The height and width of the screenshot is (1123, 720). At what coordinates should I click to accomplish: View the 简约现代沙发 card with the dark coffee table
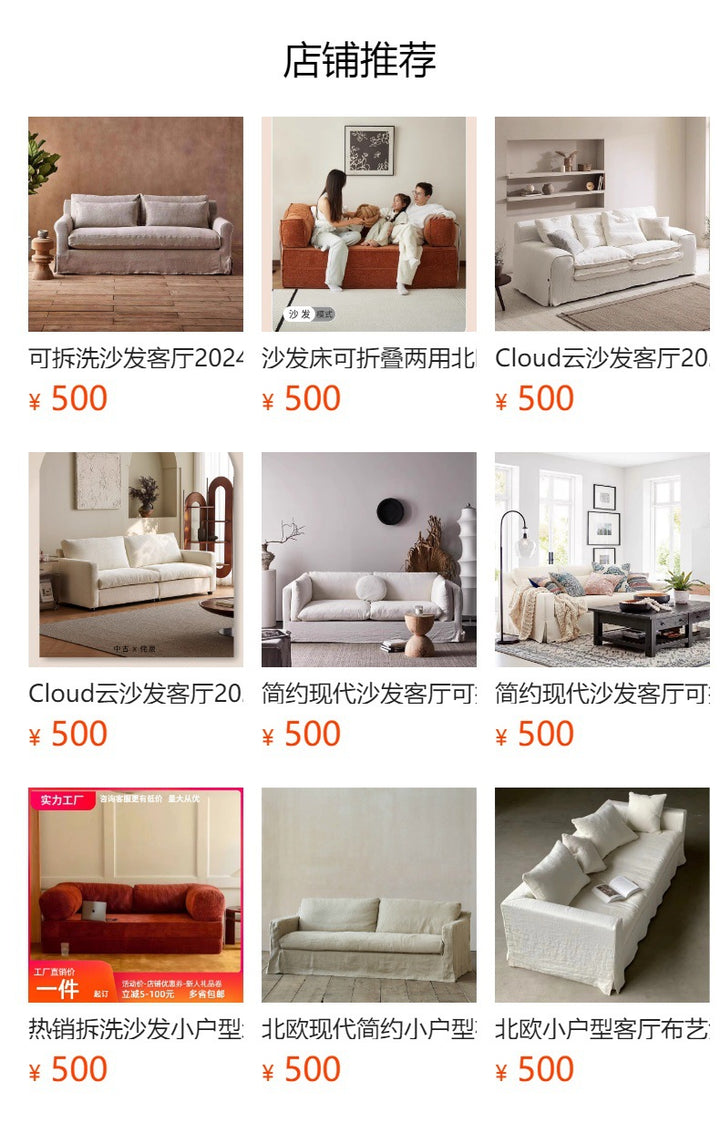pyautogui.click(x=602, y=559)
